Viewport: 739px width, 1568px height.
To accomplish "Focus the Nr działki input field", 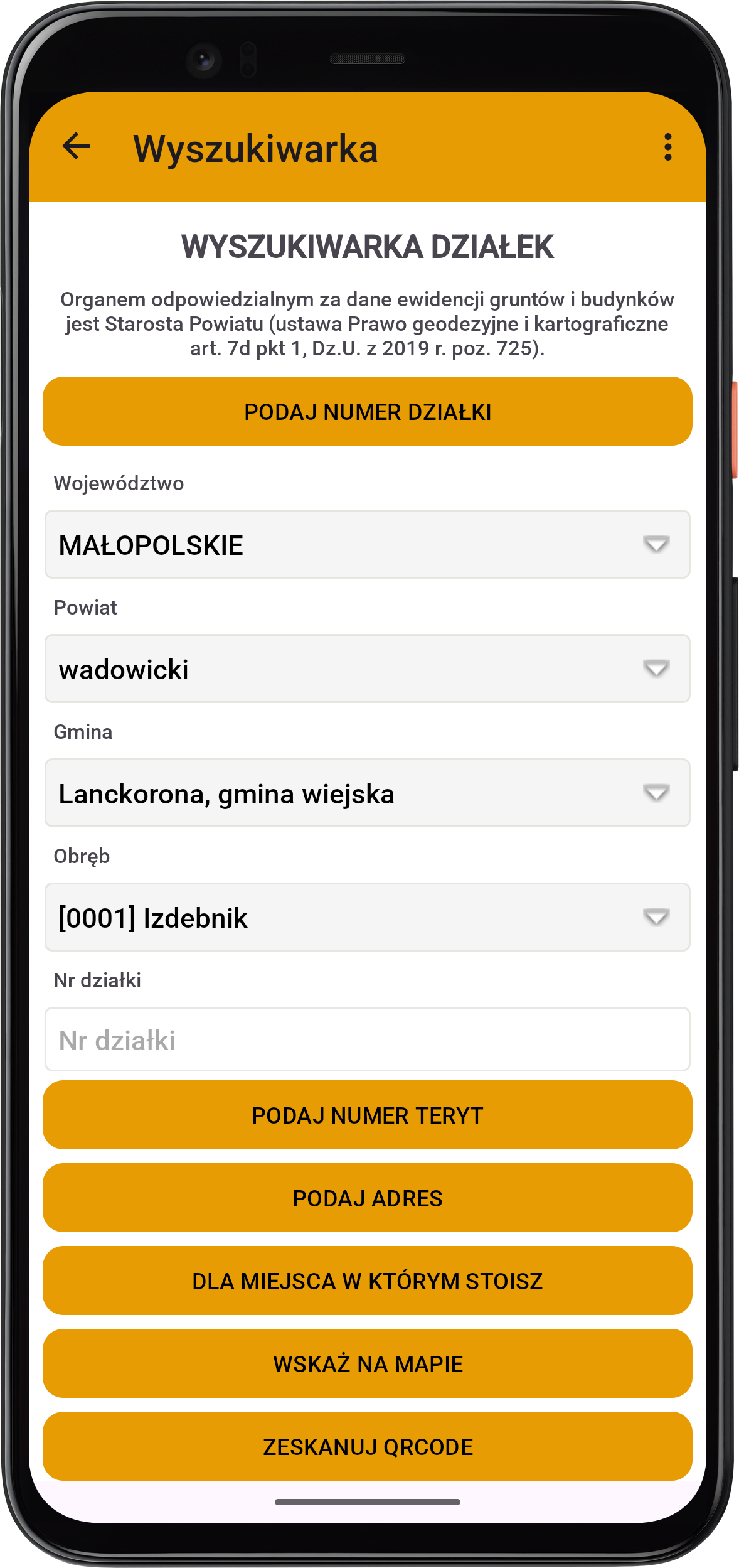I will point(368,1040).
